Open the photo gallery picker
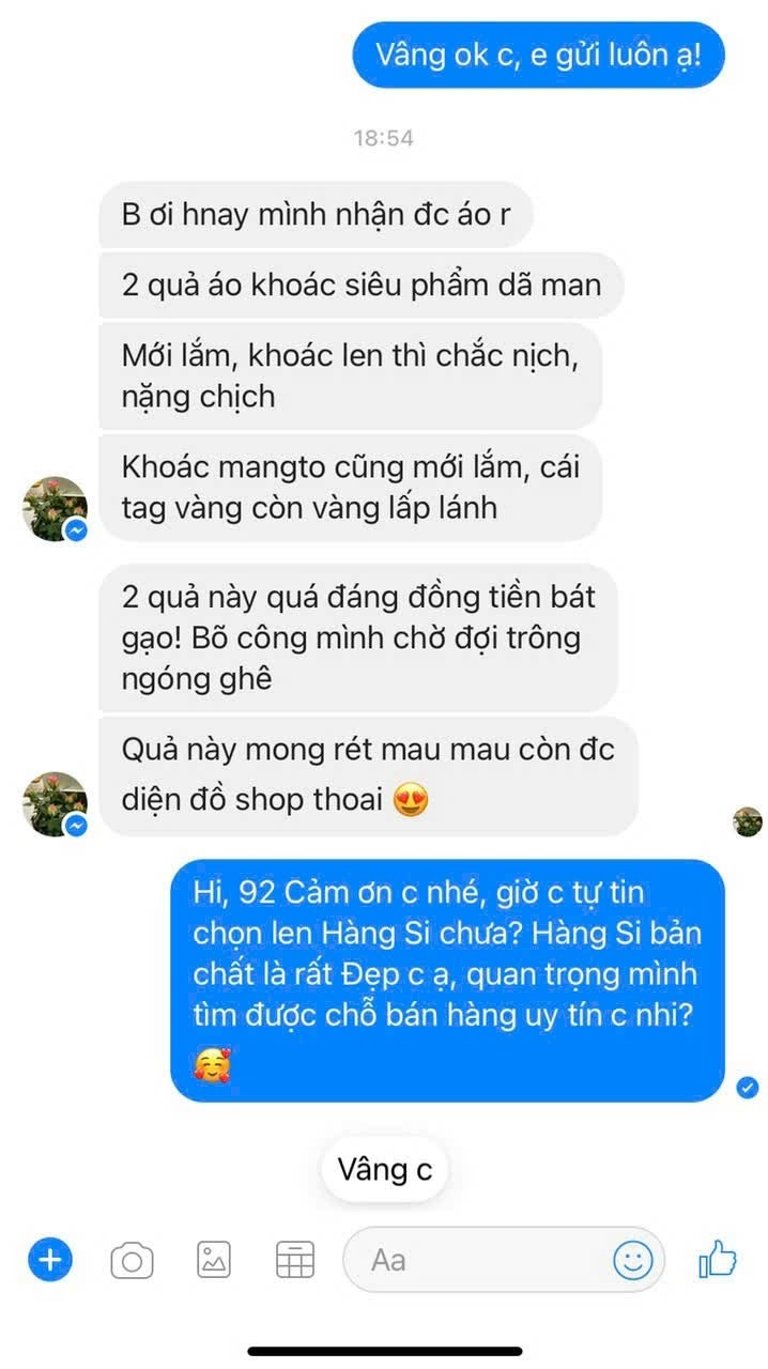 pyautogui.click(x=214, y=1259)
